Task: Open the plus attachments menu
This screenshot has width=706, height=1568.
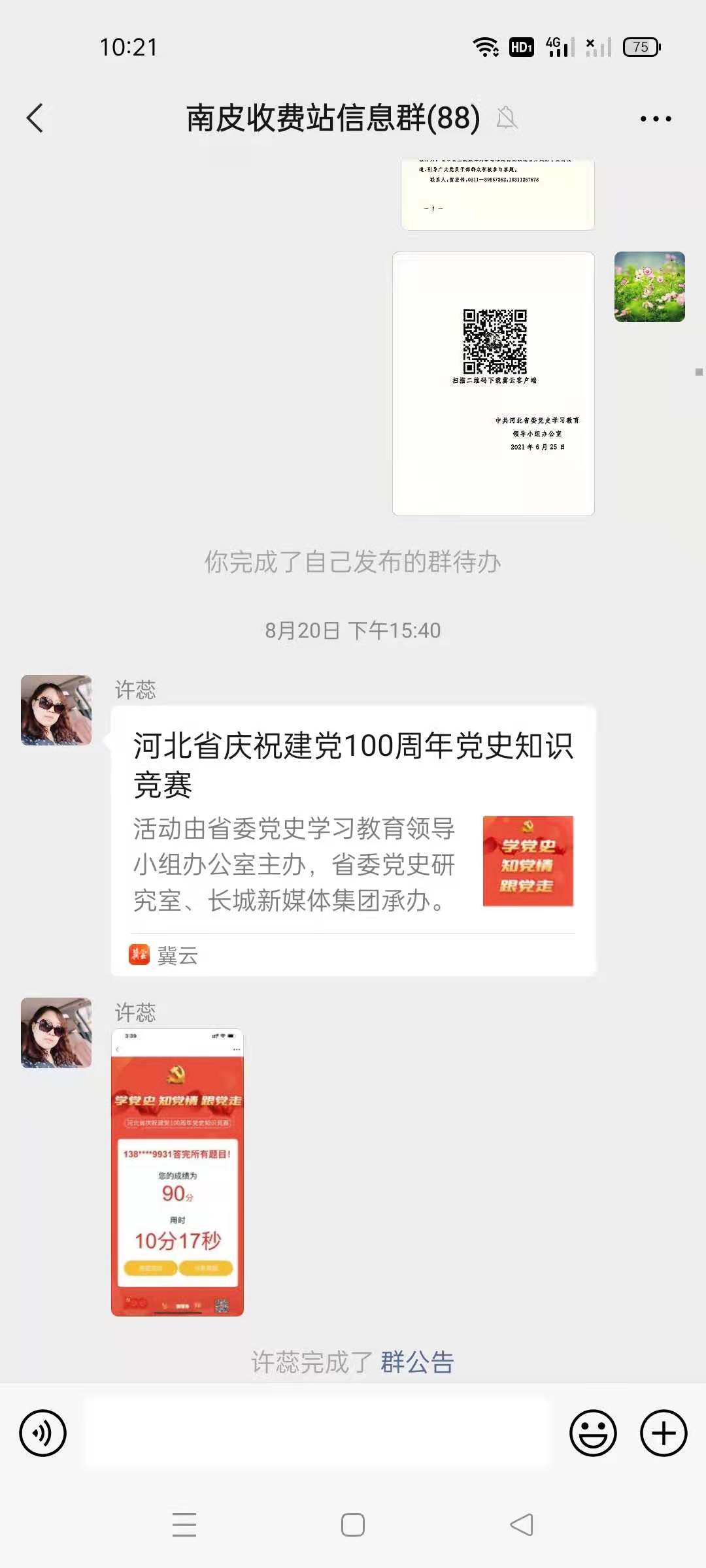Action: [664, 1433]
